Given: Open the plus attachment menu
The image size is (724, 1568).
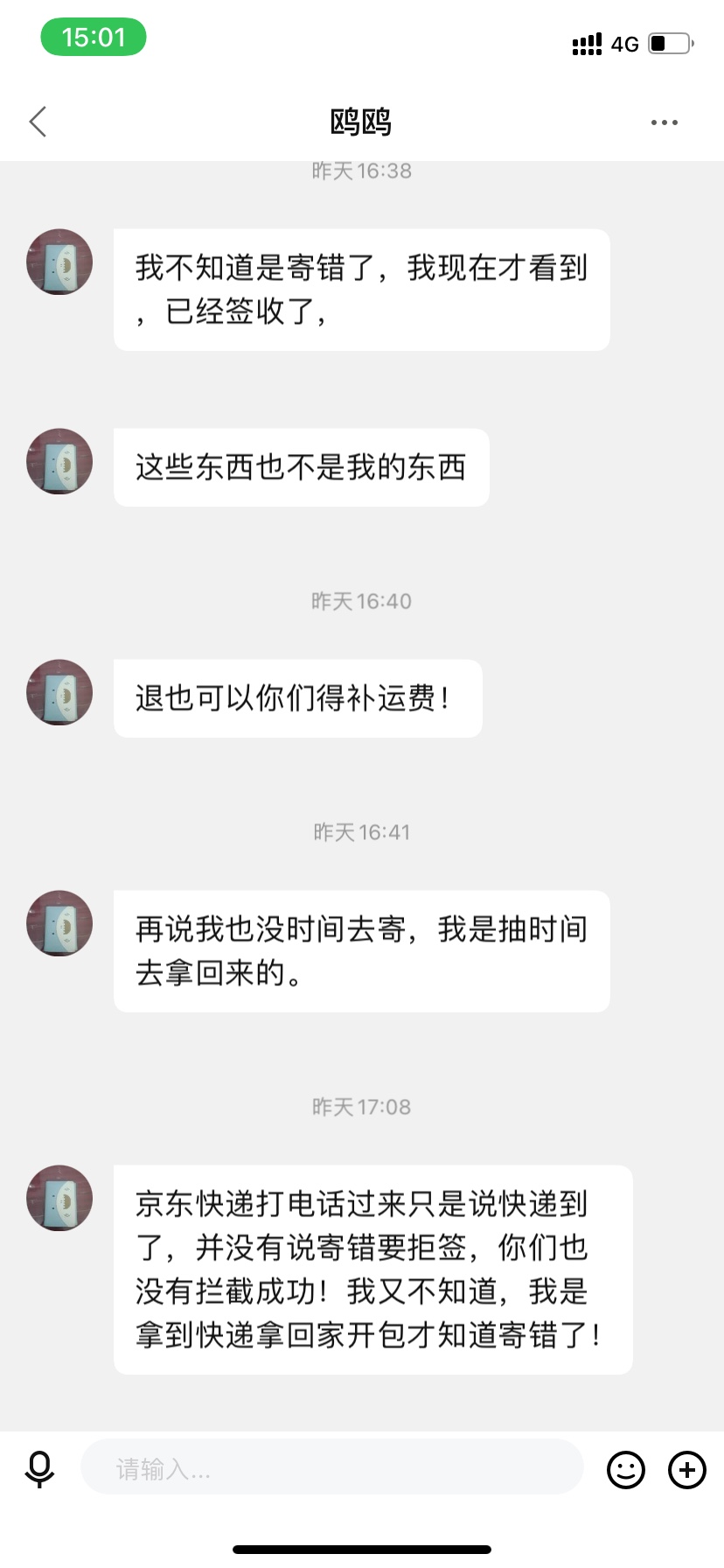Looking at the screenshot, I should 687,1470.
